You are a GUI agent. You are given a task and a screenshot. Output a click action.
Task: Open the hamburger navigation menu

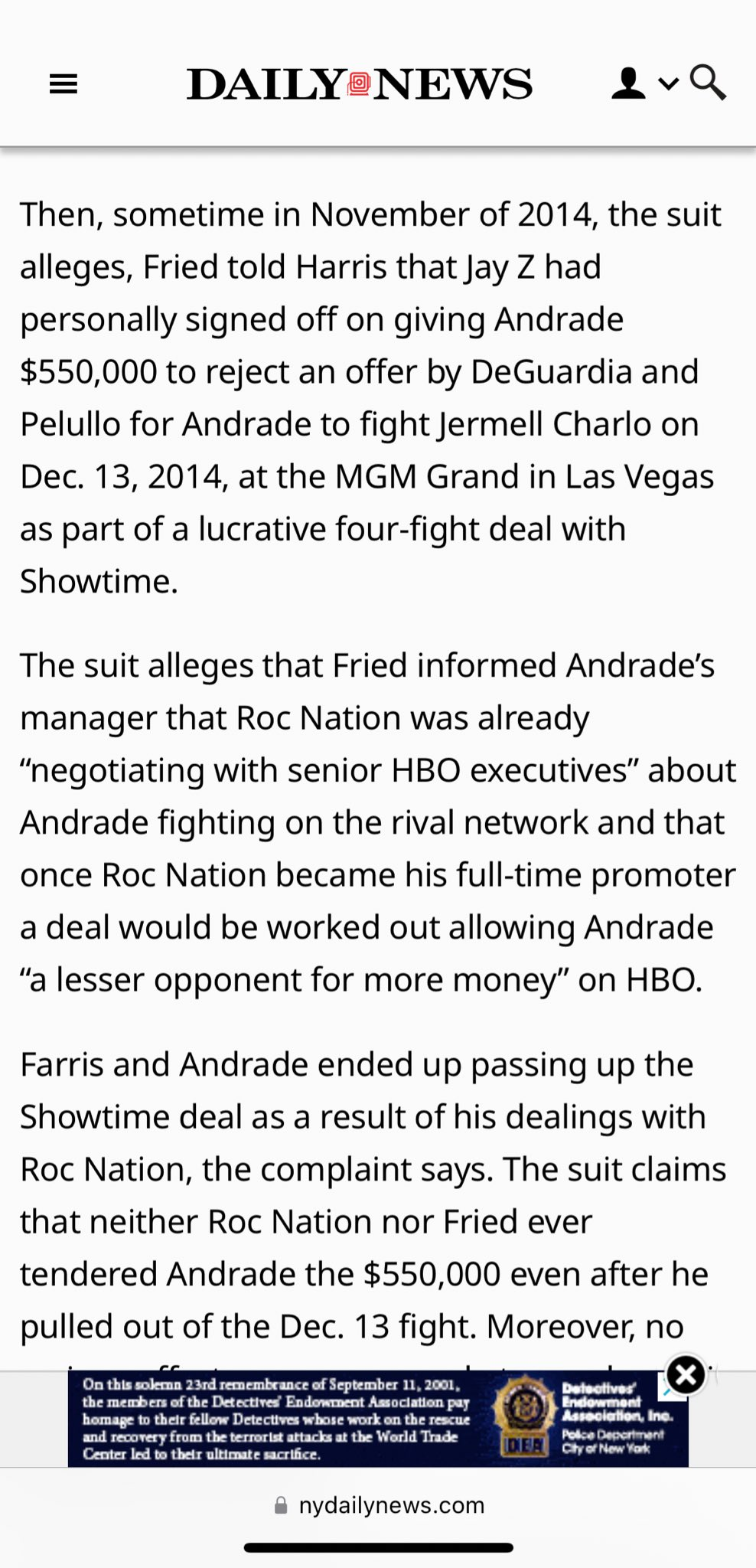pos(64,83)
